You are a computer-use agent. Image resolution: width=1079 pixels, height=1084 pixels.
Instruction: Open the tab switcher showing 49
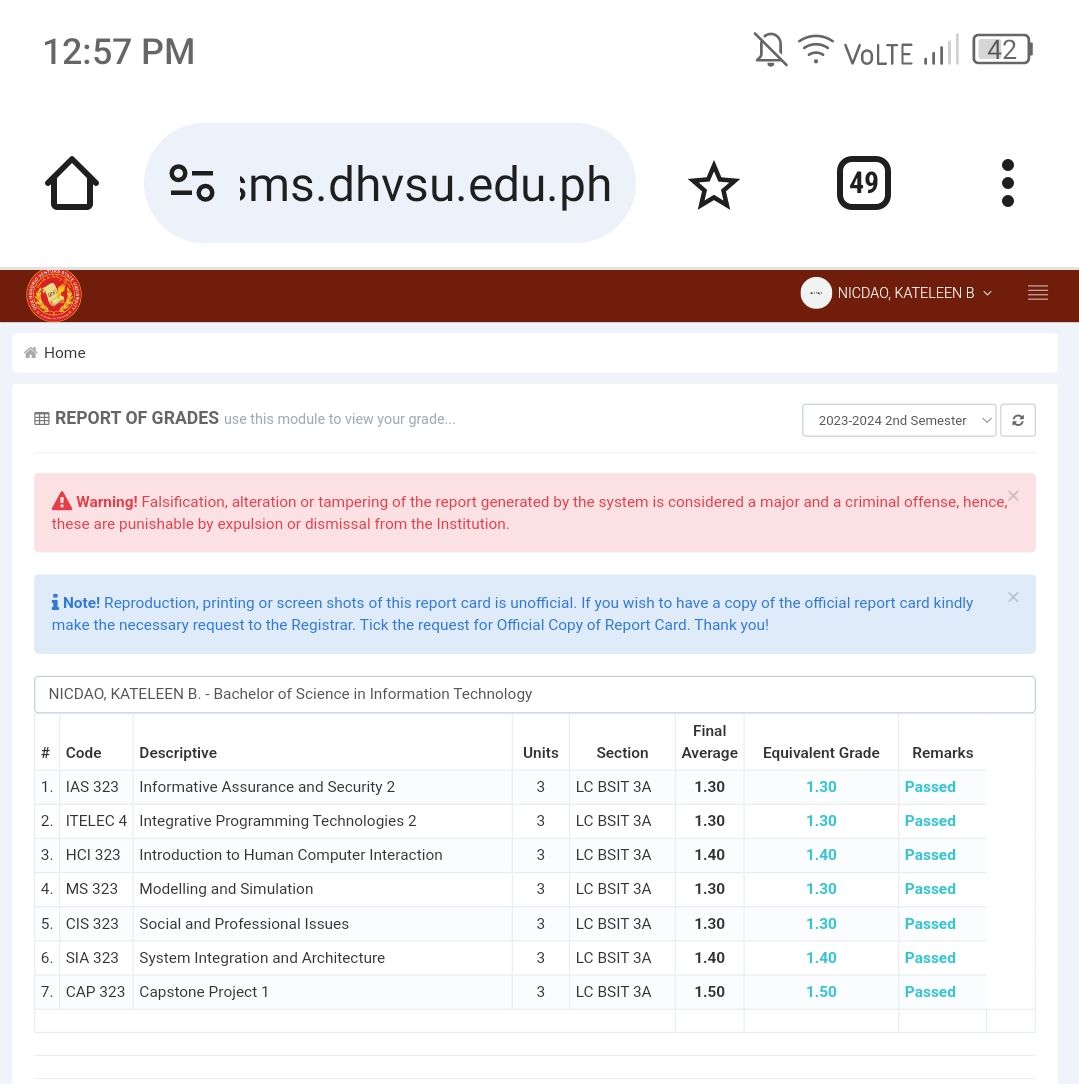point(863,183)
